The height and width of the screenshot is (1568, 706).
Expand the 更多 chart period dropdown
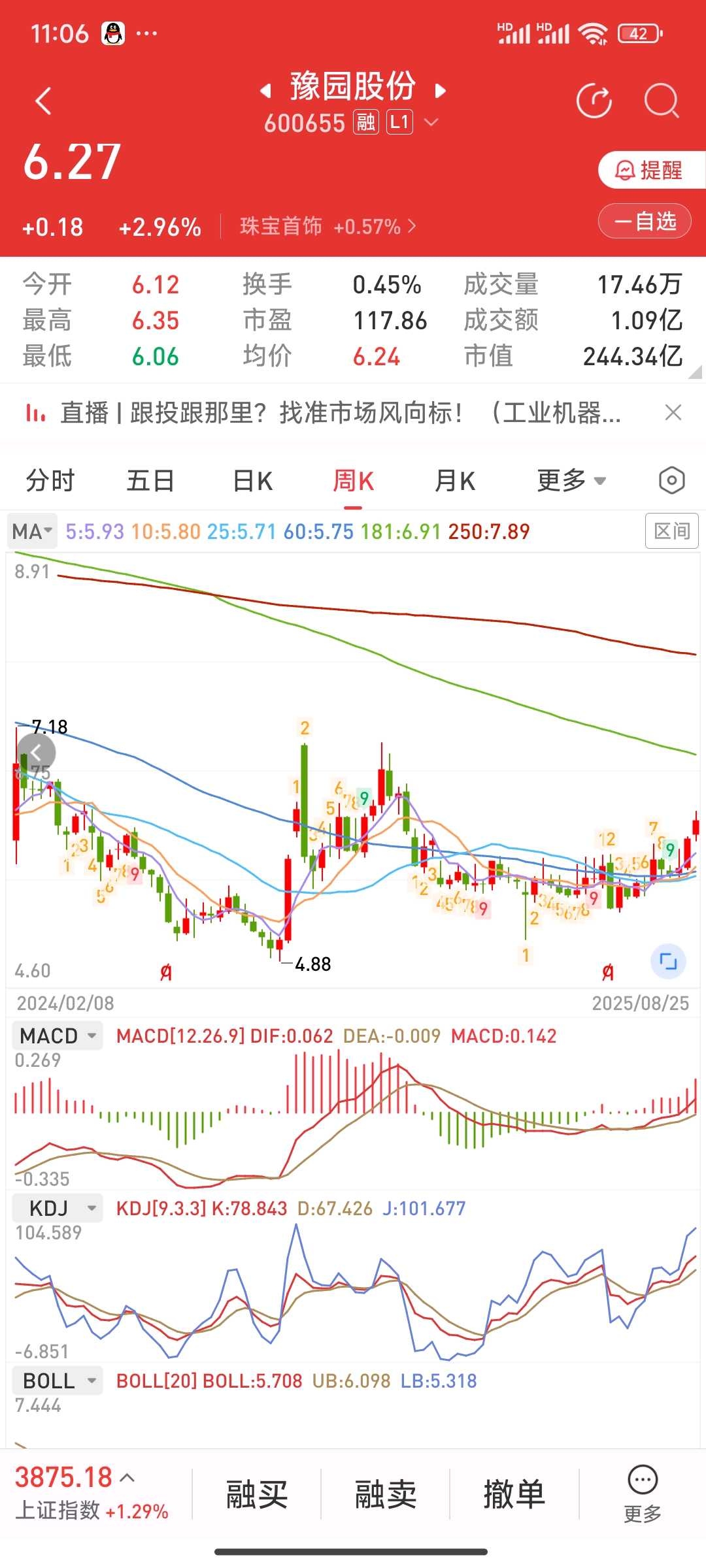coord(571,481)
